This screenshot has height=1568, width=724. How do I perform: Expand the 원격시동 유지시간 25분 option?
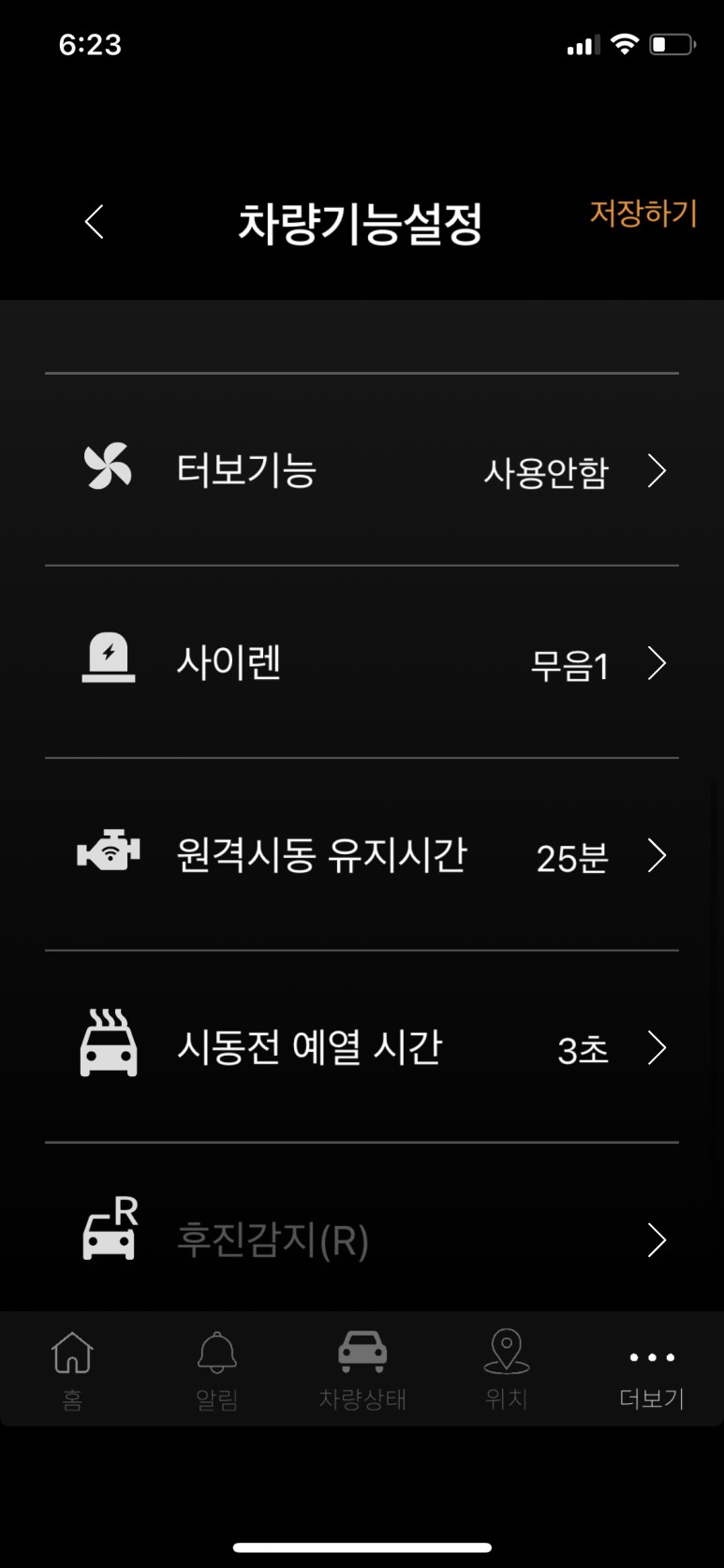[657, 854]
